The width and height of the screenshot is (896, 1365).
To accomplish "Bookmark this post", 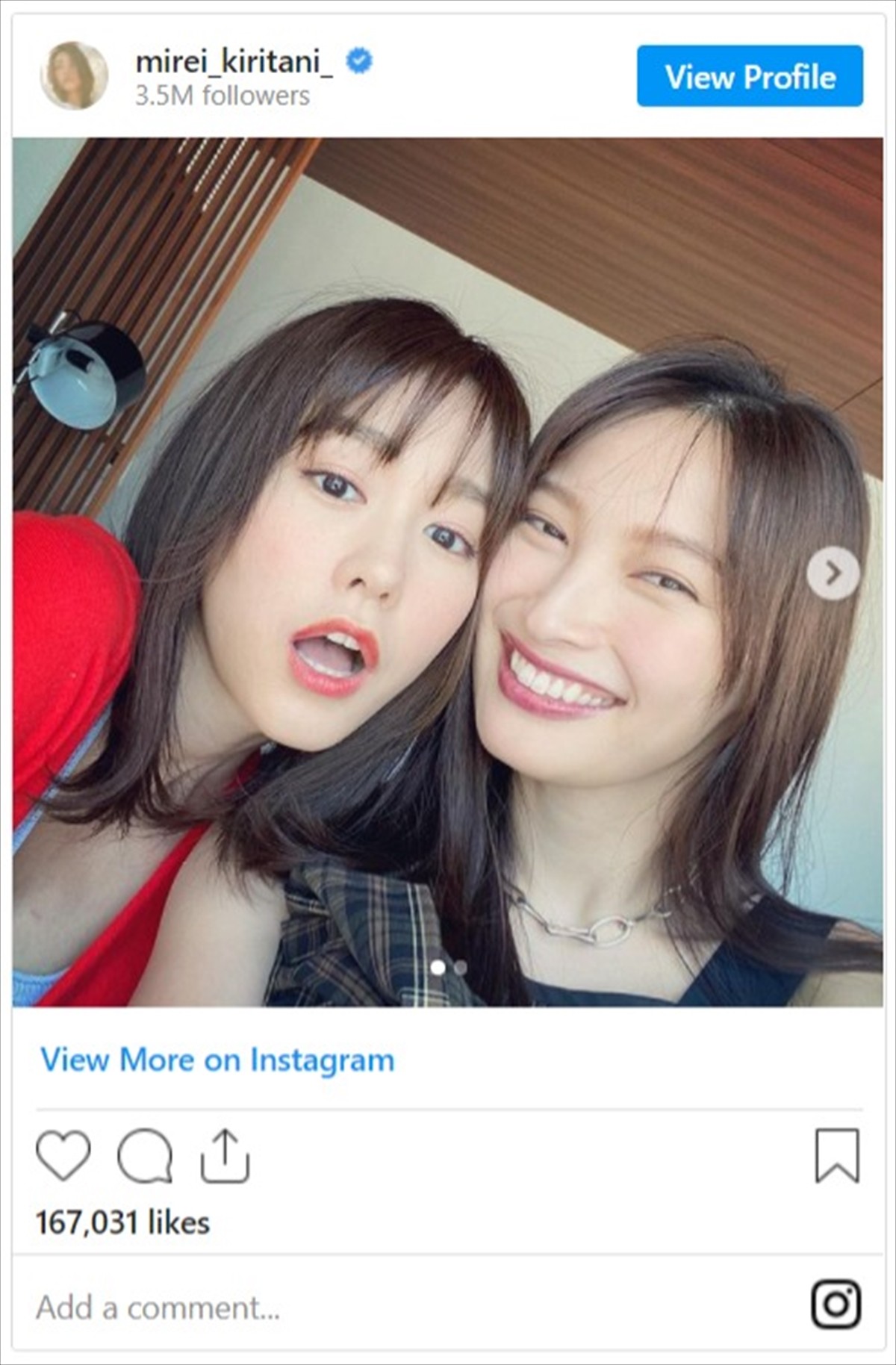I will (837, 1155).
